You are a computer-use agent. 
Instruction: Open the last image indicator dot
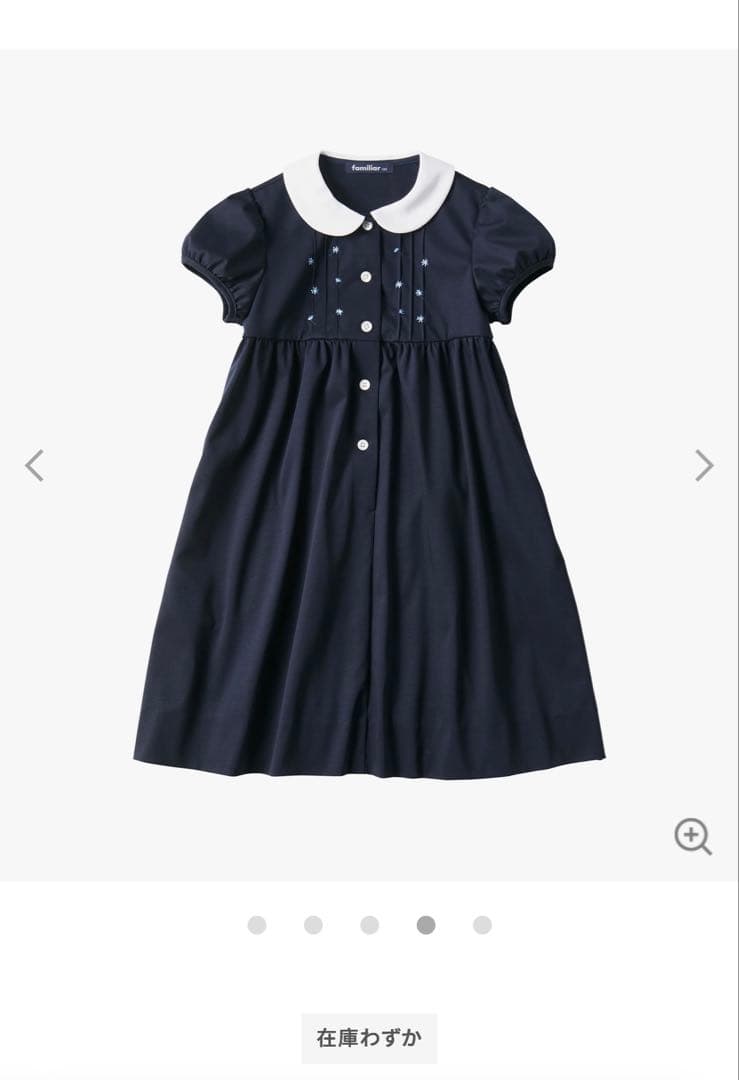pos(482,925)
